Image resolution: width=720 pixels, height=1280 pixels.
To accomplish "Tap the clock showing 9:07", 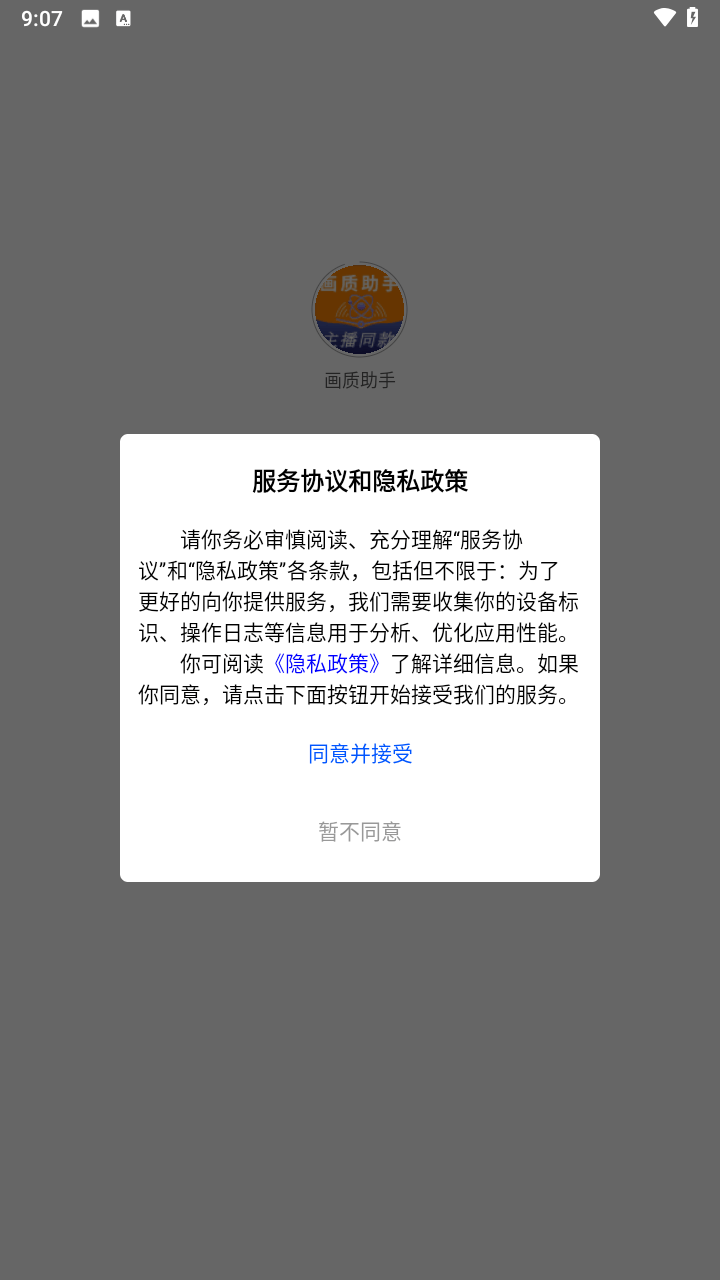I will pos(40,17).
